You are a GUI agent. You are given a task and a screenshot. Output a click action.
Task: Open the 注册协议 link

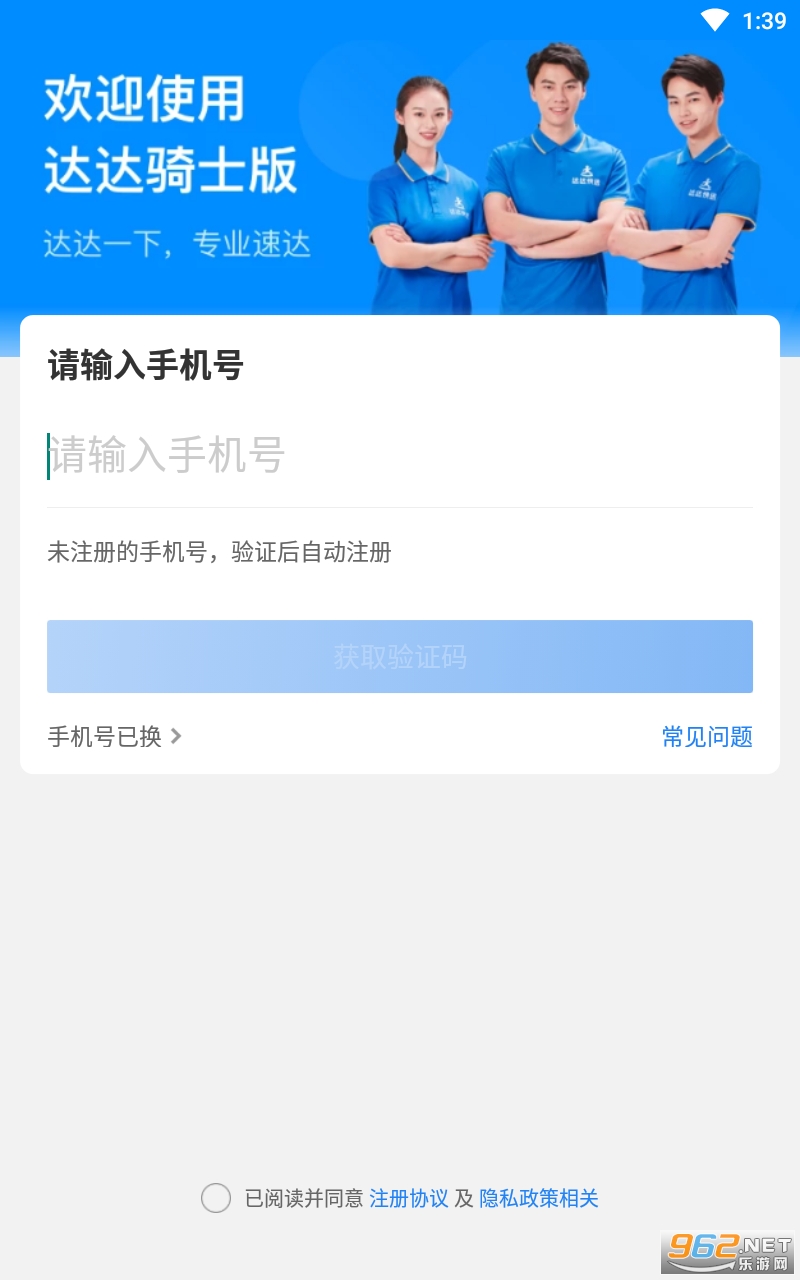[x=409, y=1198]
